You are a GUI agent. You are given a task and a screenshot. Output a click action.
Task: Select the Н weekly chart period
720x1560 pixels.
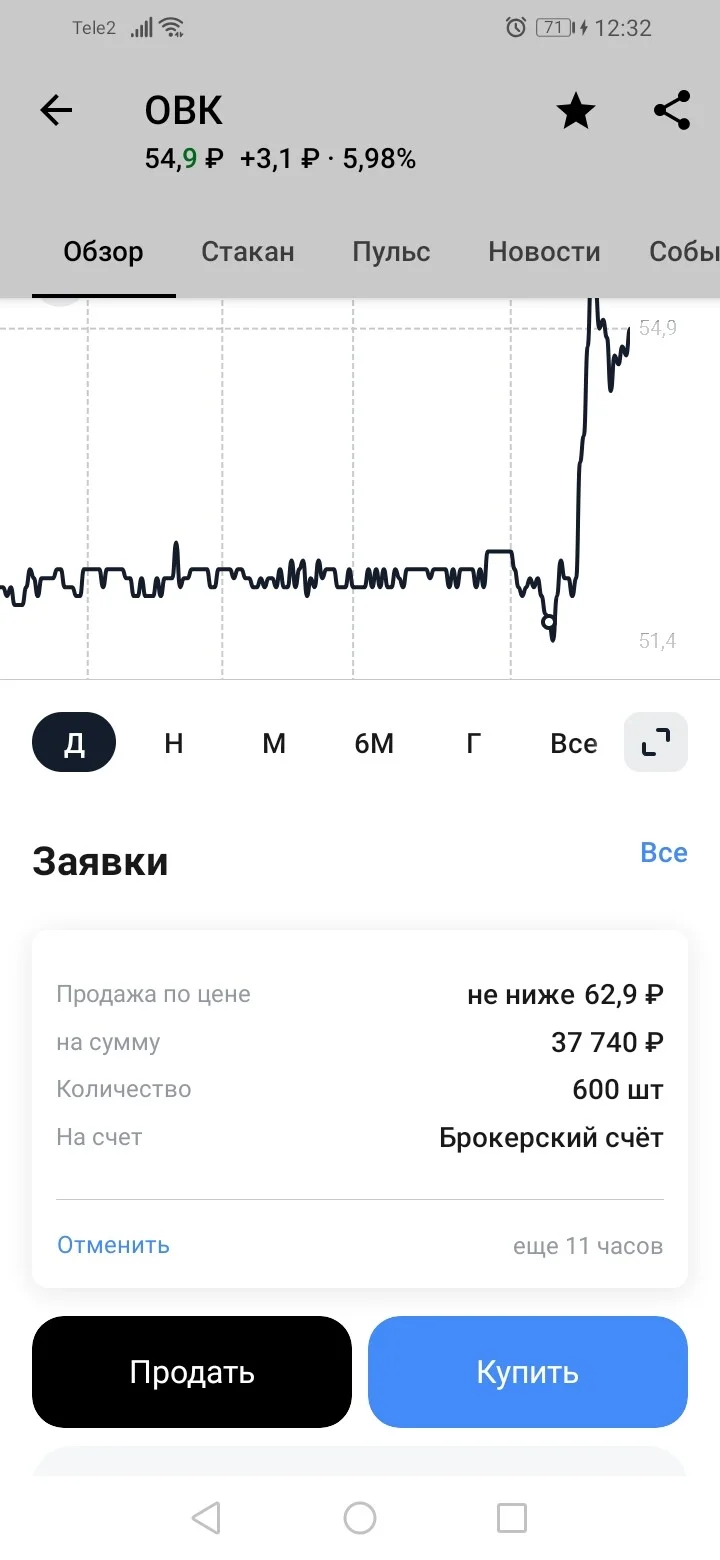point(174,743)
